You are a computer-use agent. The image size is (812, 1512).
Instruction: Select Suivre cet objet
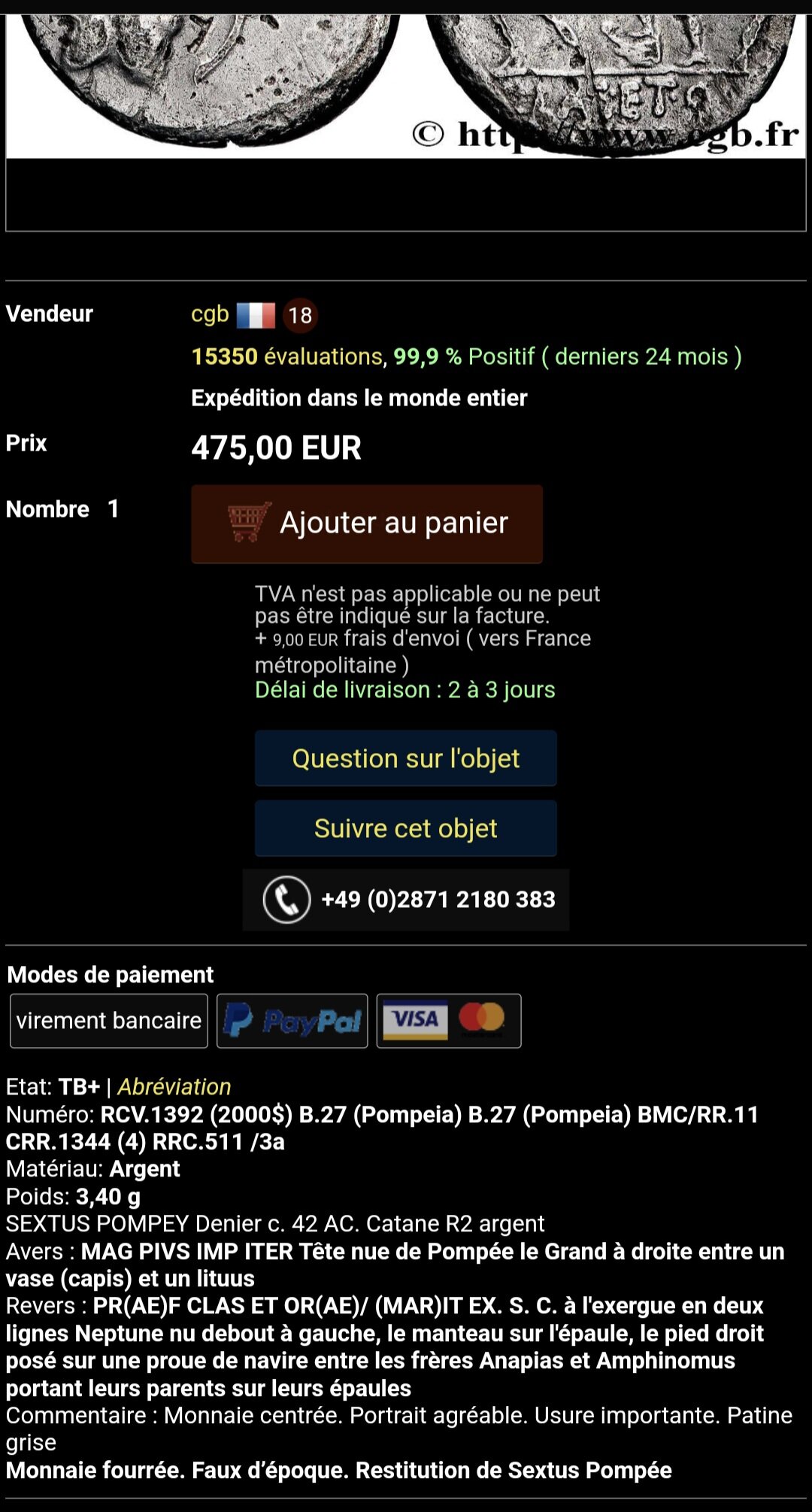tap(406, 828)
